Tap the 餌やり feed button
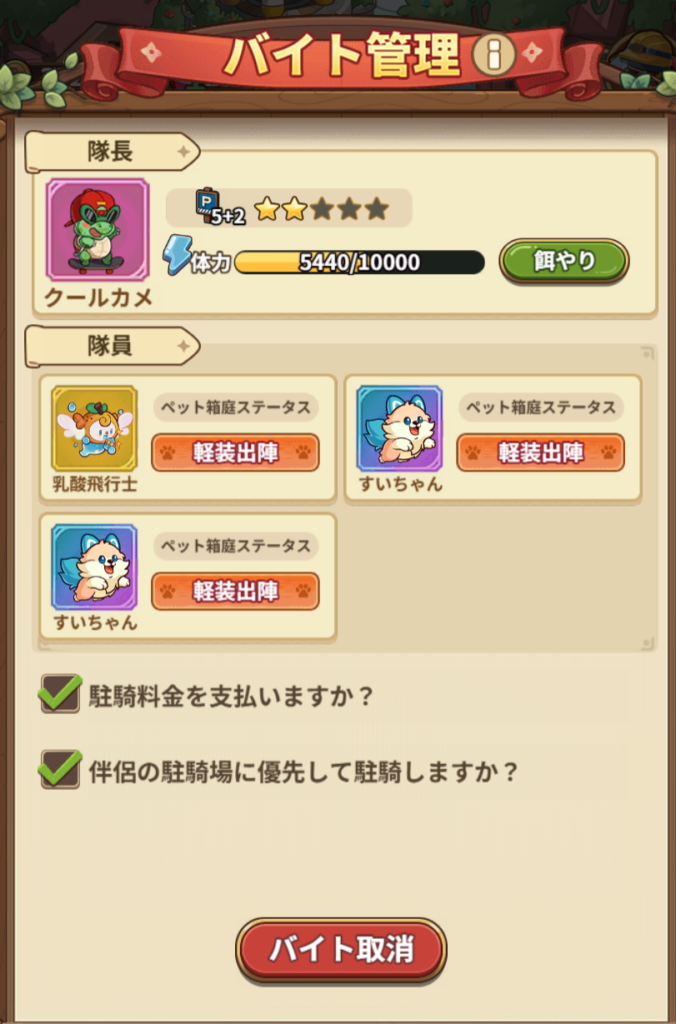 [x=564, y=262]
